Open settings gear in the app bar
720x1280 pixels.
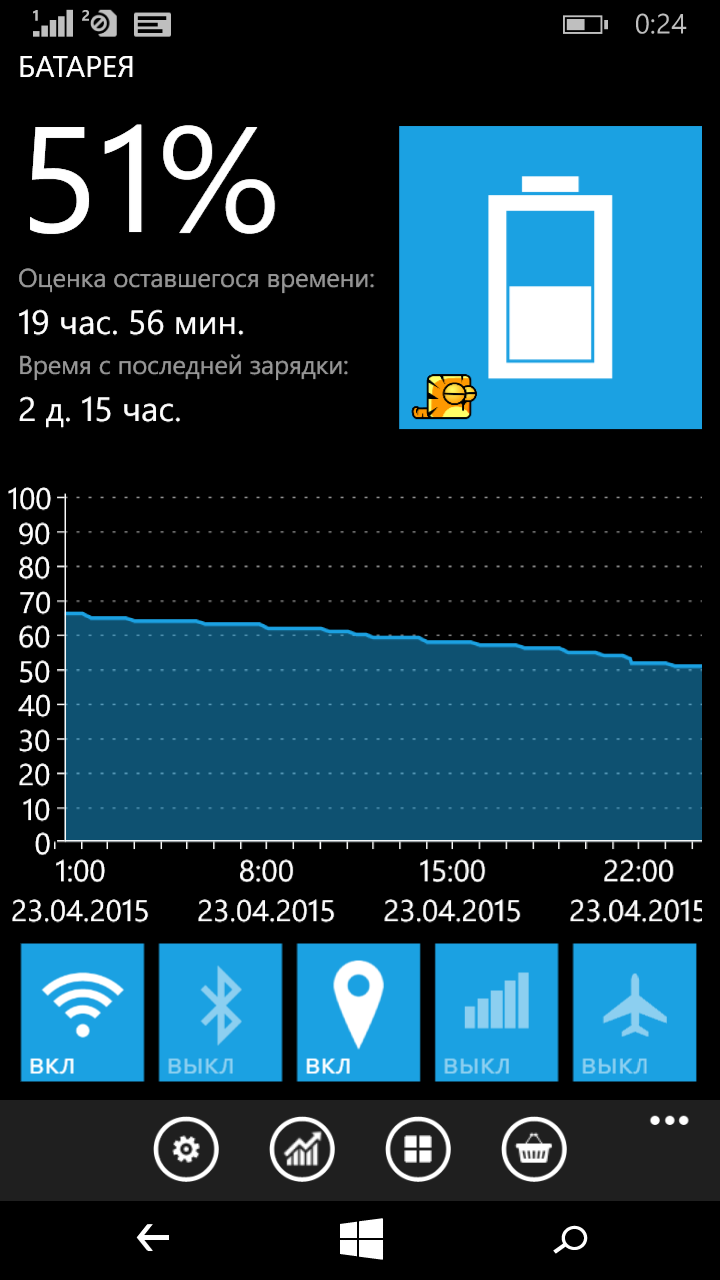[x=186, y=1150]
